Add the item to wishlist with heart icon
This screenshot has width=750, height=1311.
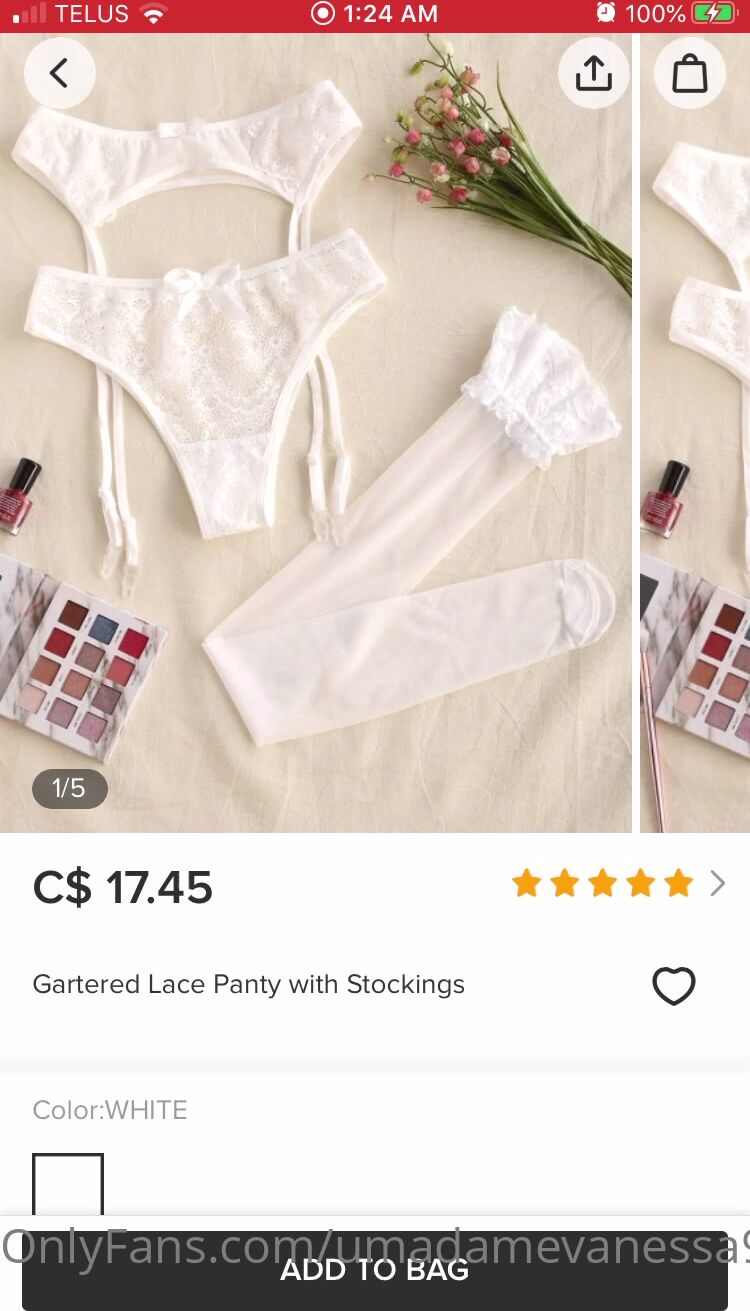pyautogui.click(x=673, y=986)
